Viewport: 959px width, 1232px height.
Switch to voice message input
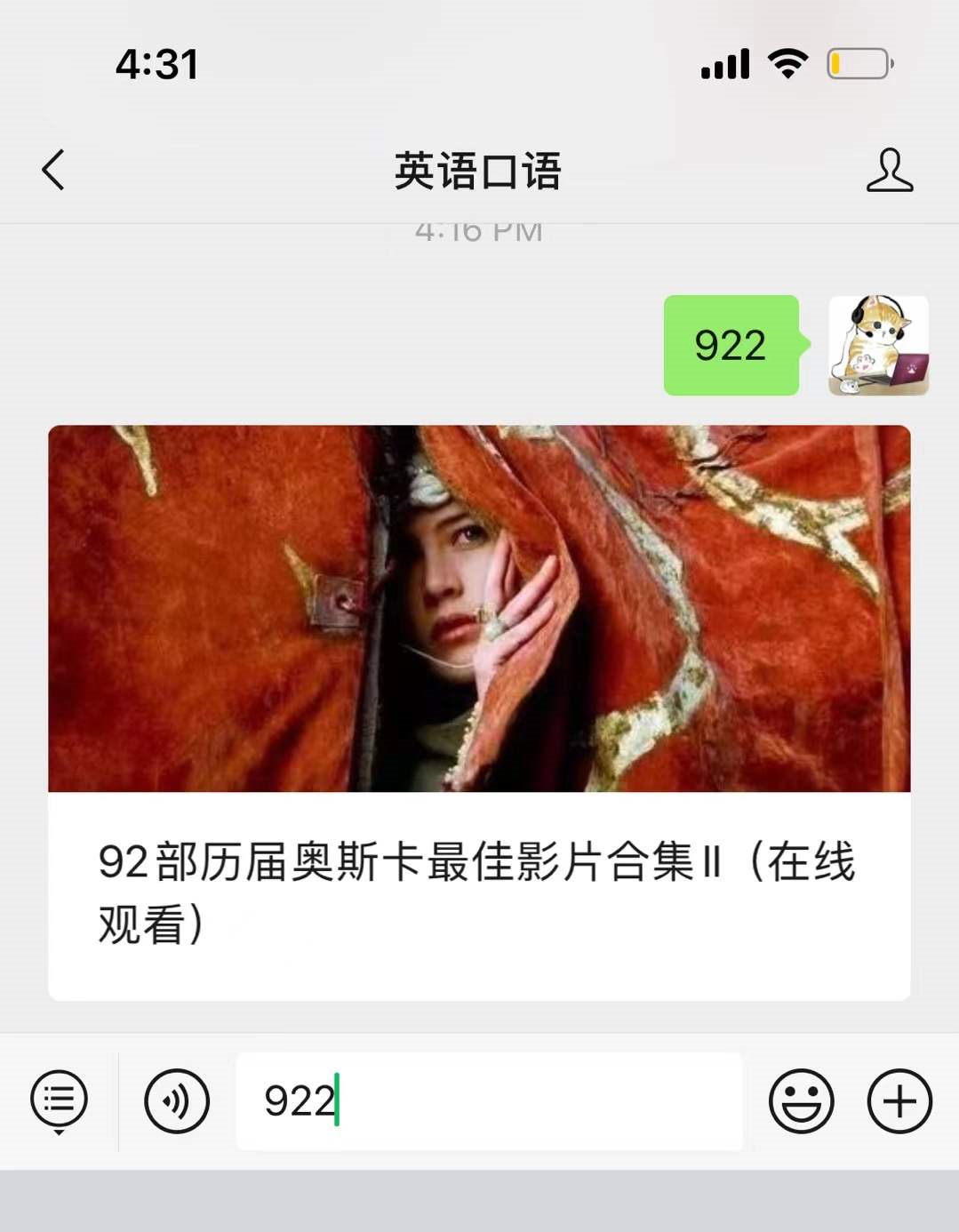pos(176,1100)
